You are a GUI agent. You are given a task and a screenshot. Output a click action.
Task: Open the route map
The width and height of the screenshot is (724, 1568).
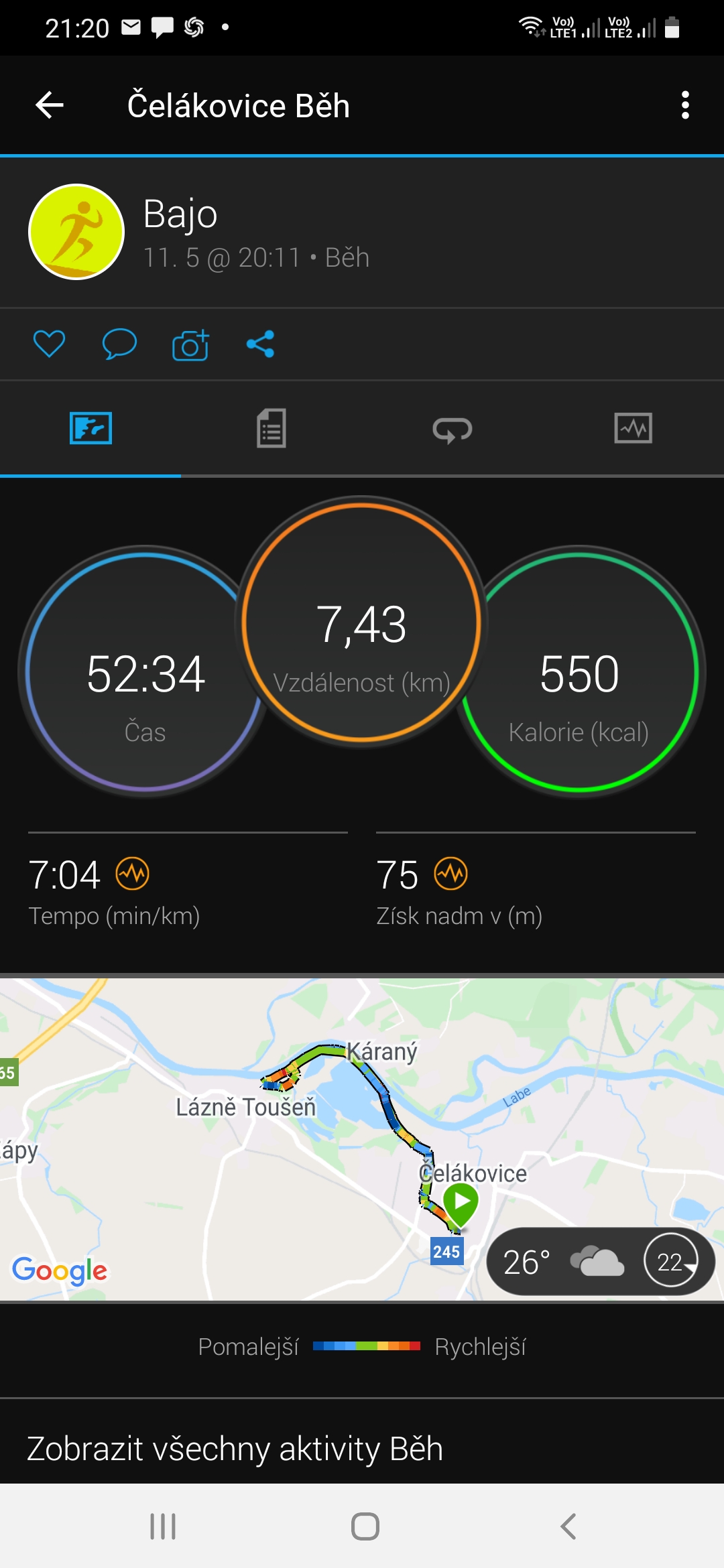[362, 1139]
